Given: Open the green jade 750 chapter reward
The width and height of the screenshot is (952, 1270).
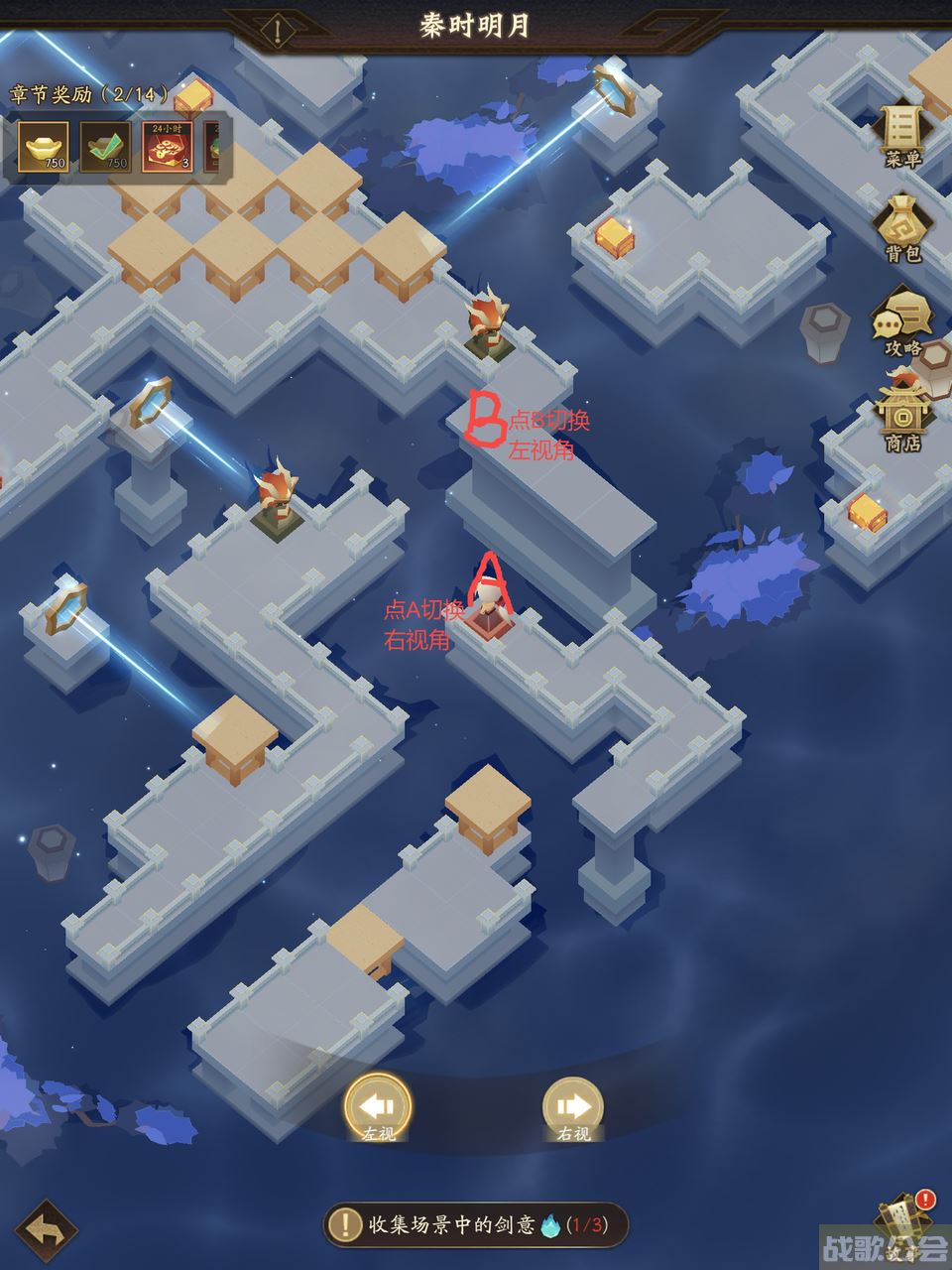Looking at the screenshot, I should (105, 147).
